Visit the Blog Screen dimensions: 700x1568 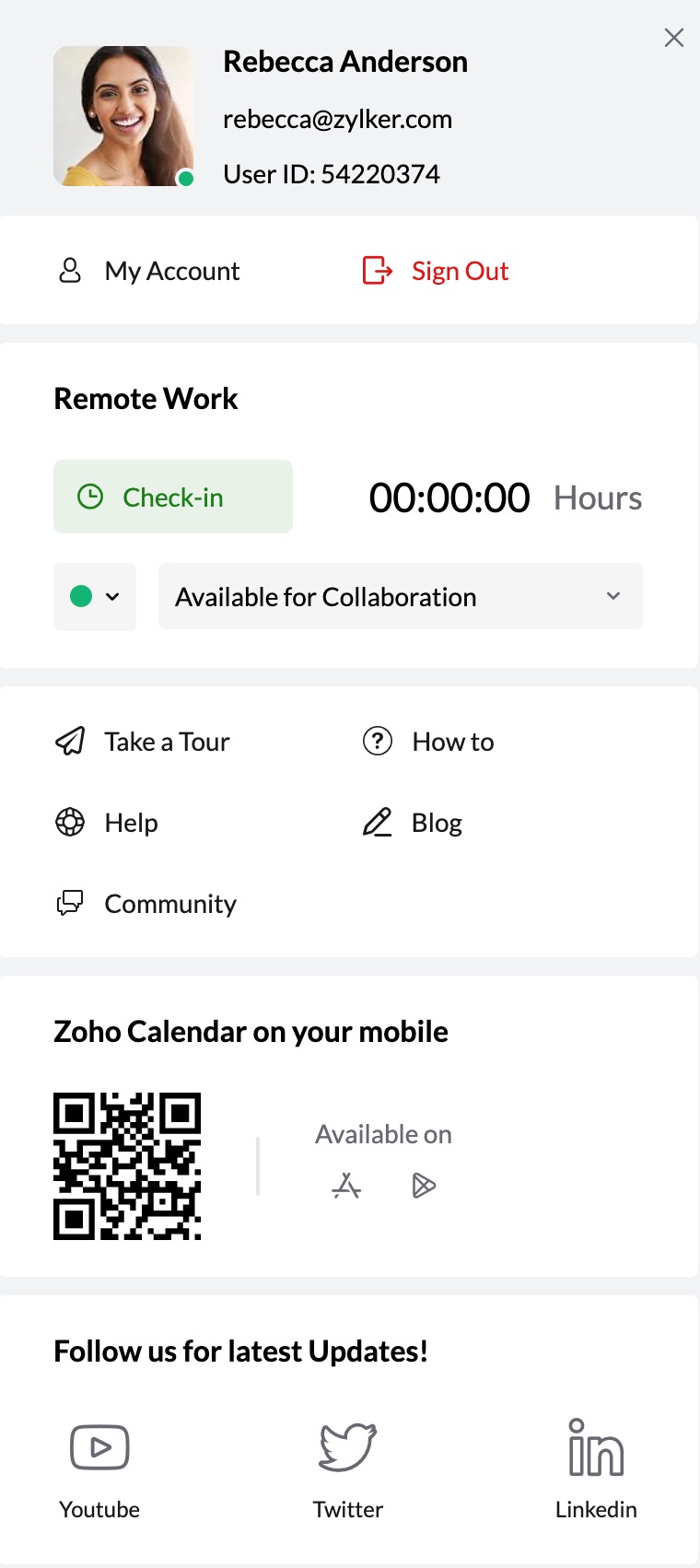point(413,823)
